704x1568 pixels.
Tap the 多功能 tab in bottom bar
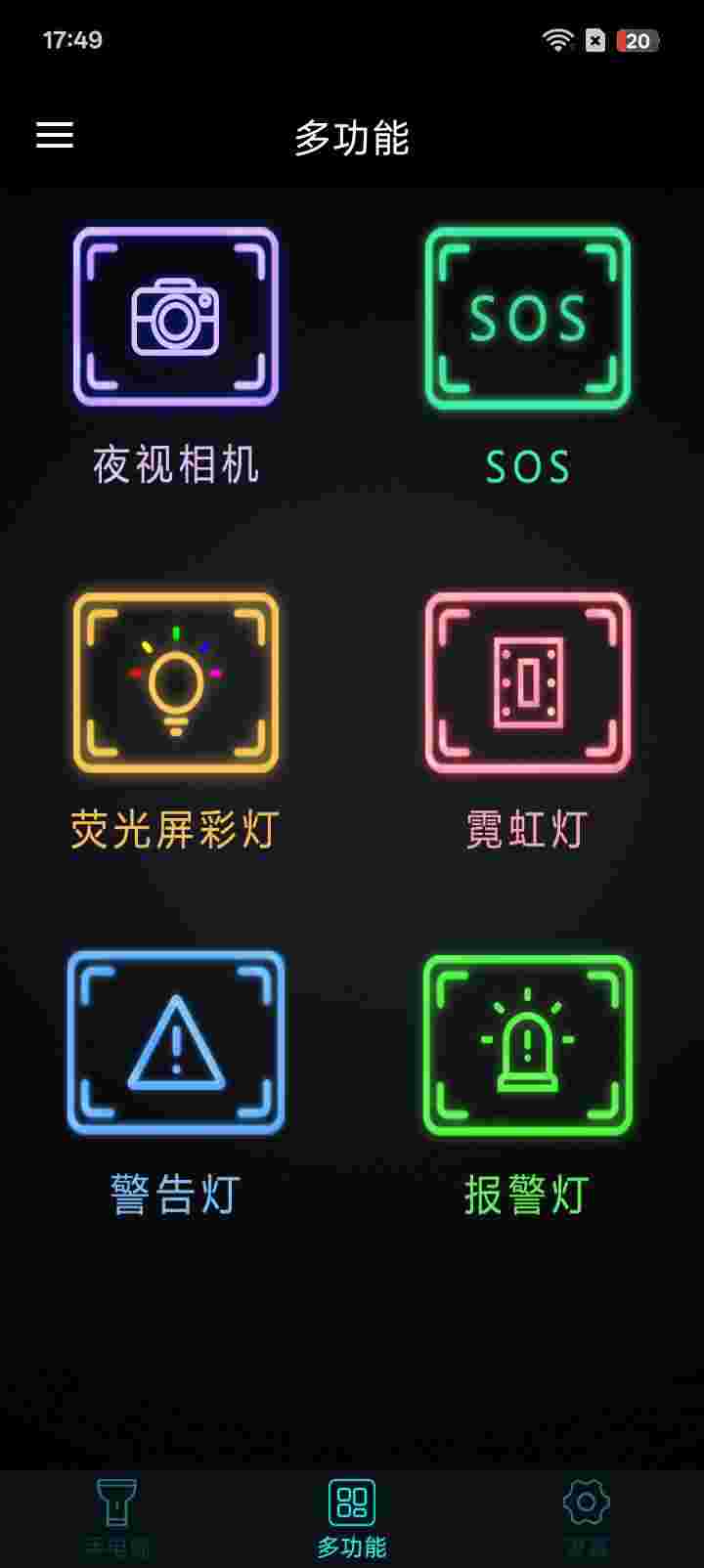pyautogui.click(x=352, y=1517)
